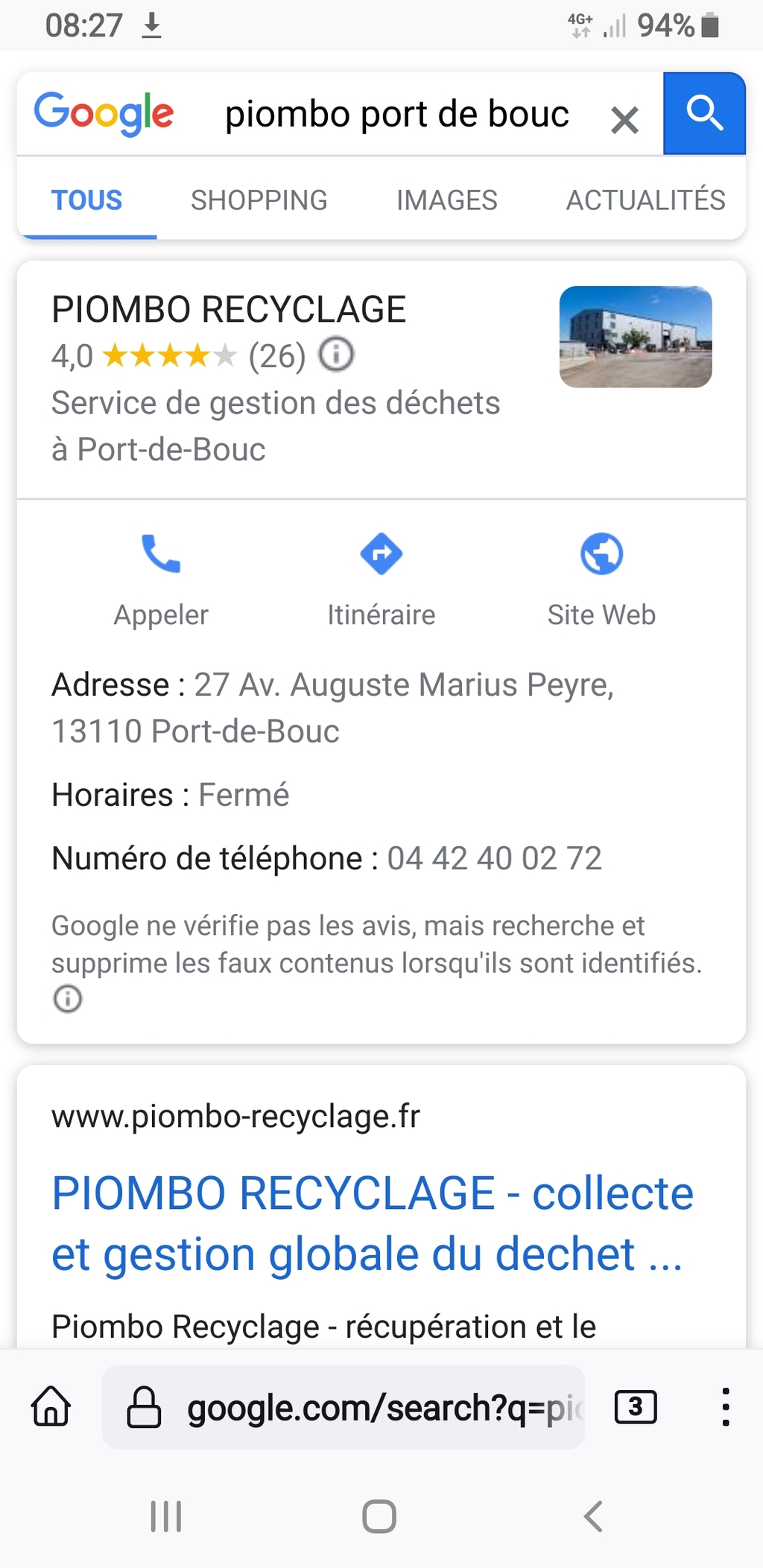Go to the browser home page
The height and width of the screenshot is (1568, 763).
51,1406
